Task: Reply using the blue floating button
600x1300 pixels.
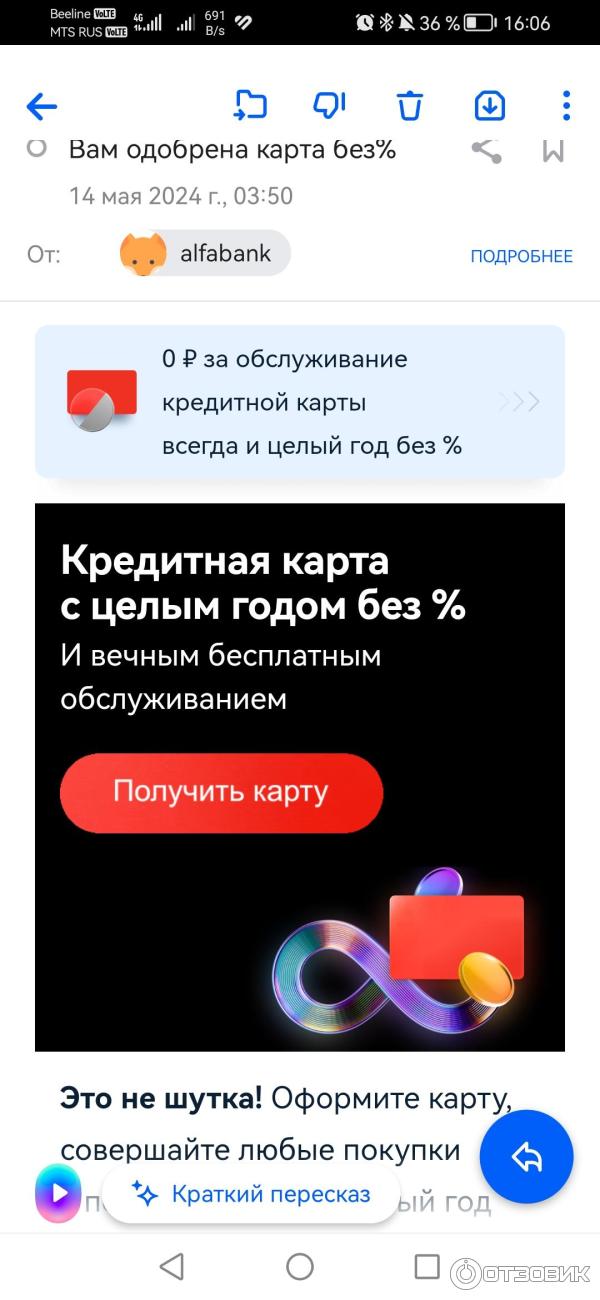Action: tap(526, 1157)
